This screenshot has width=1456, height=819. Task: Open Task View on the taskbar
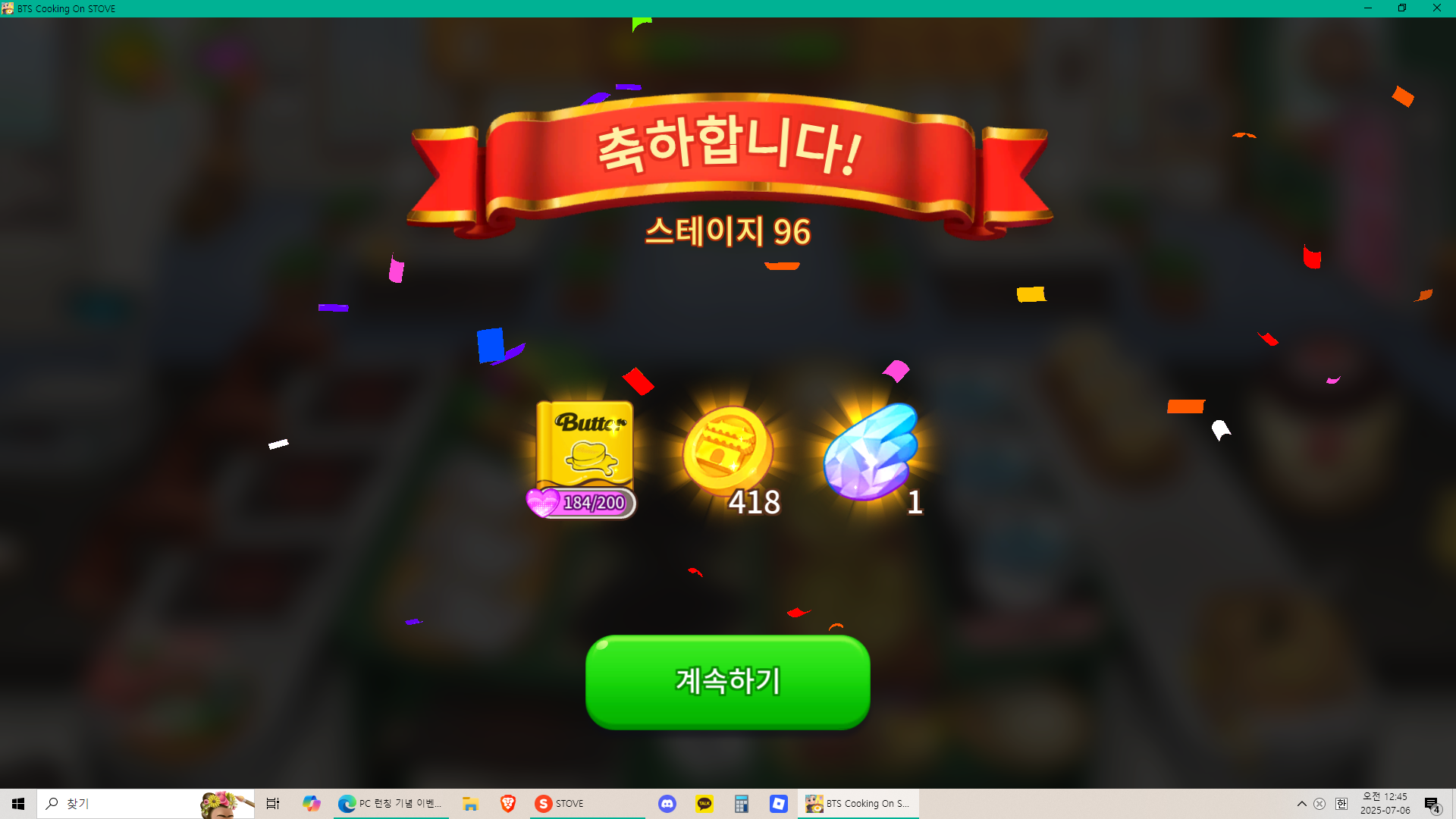[273, 804]
